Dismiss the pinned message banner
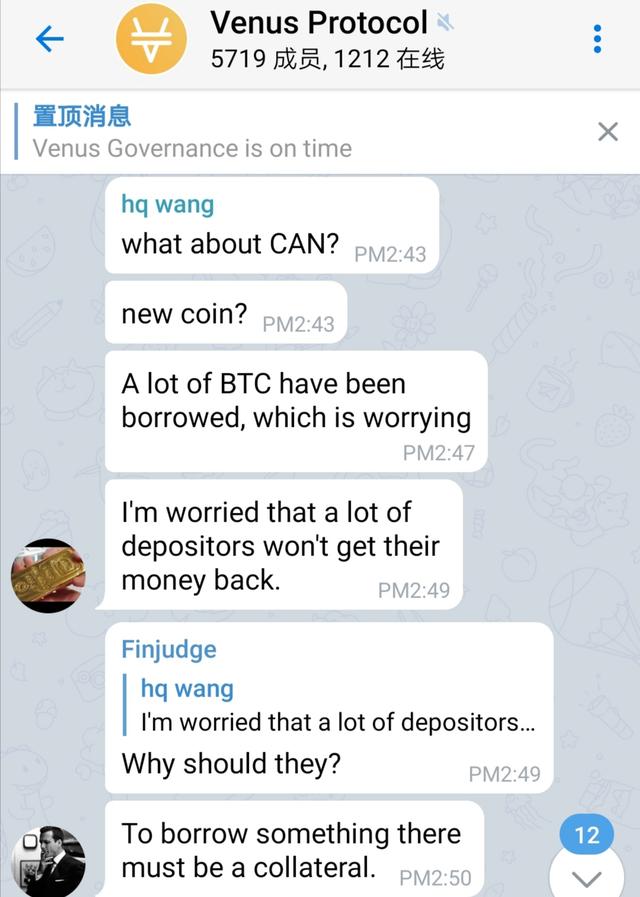This screenshot has height=897, width=640. coord(607,131)
